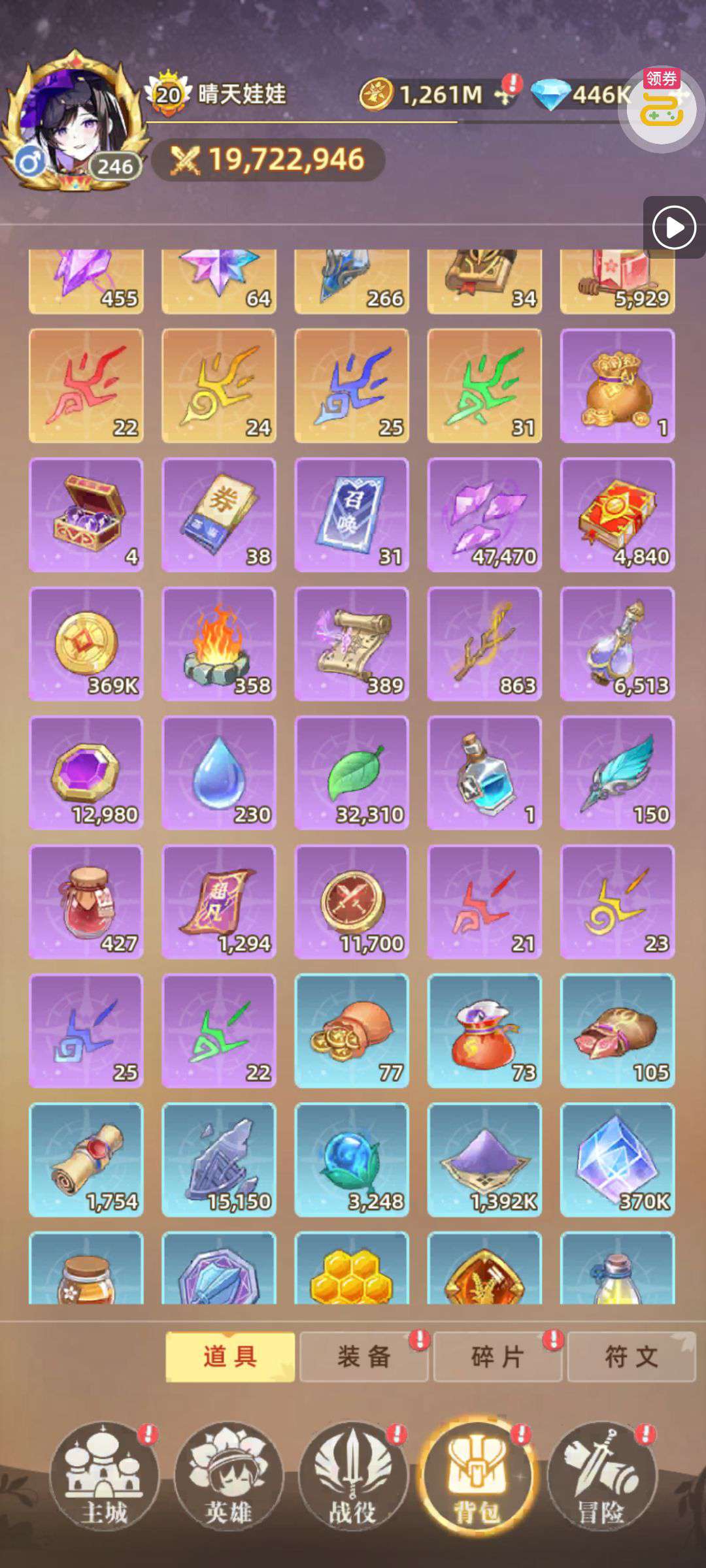The width and height of the screenshot is (706, 1568).
Task: Open the 符文 tab
Action: click(x=631, y=1357)
